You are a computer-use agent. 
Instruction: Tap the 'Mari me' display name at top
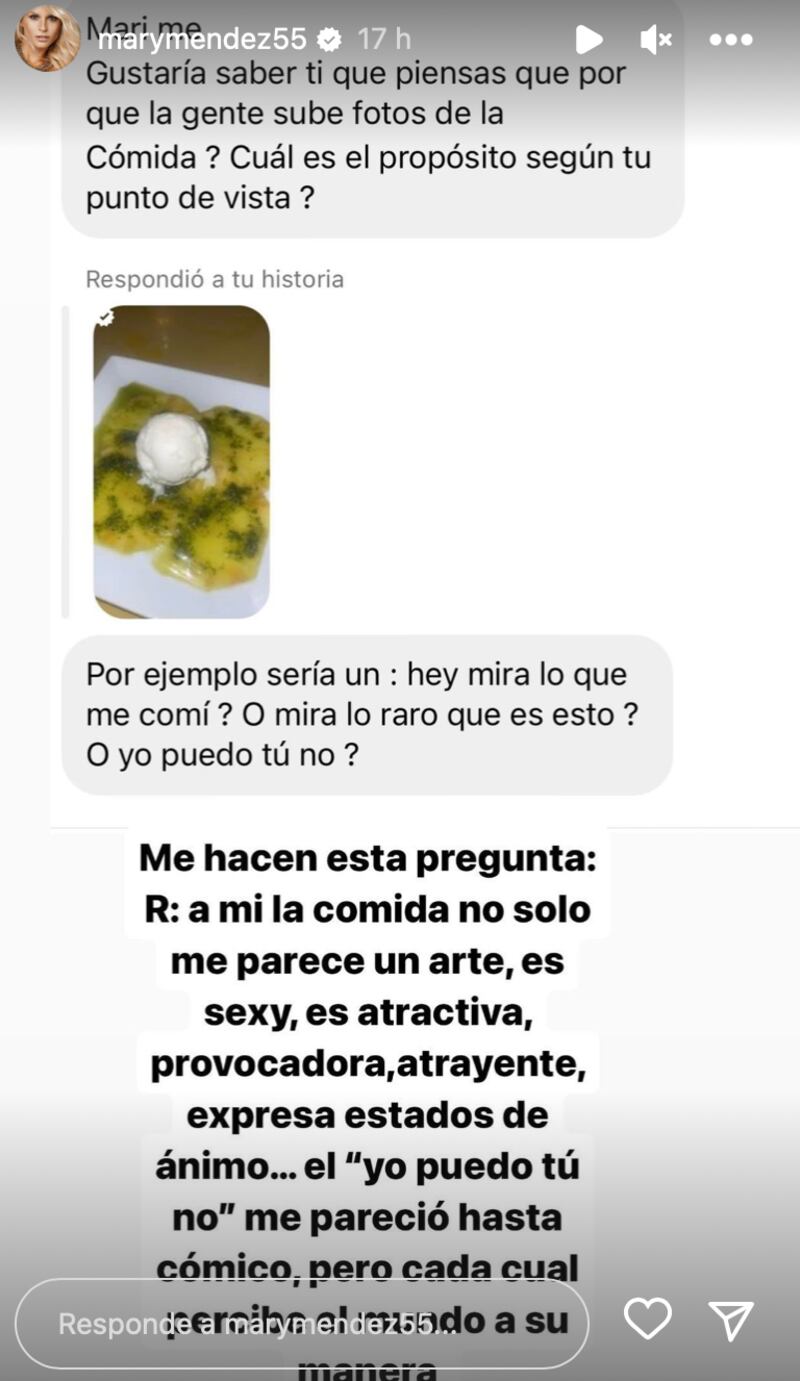(142, 22)
